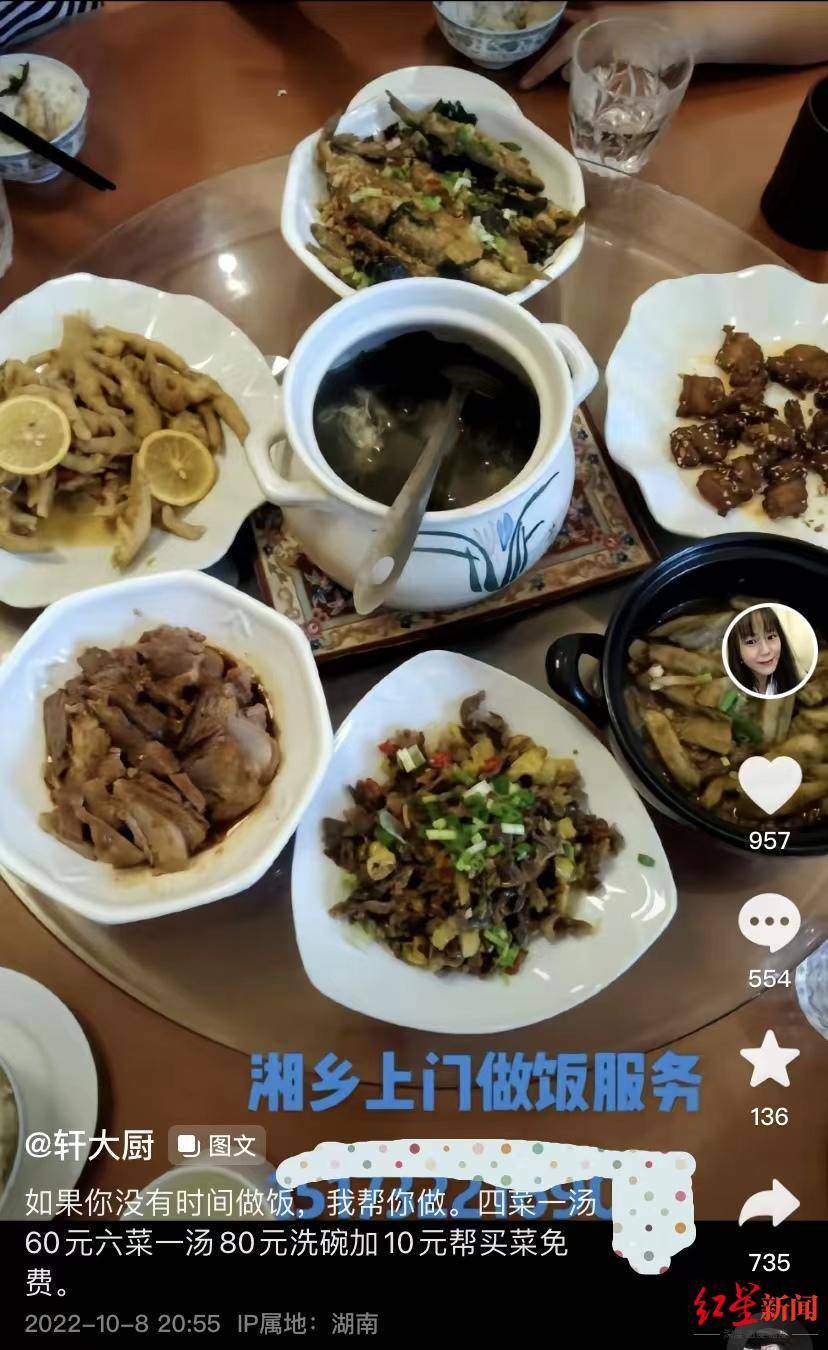Add this post to favorites with the star

tap(769, 1062)
